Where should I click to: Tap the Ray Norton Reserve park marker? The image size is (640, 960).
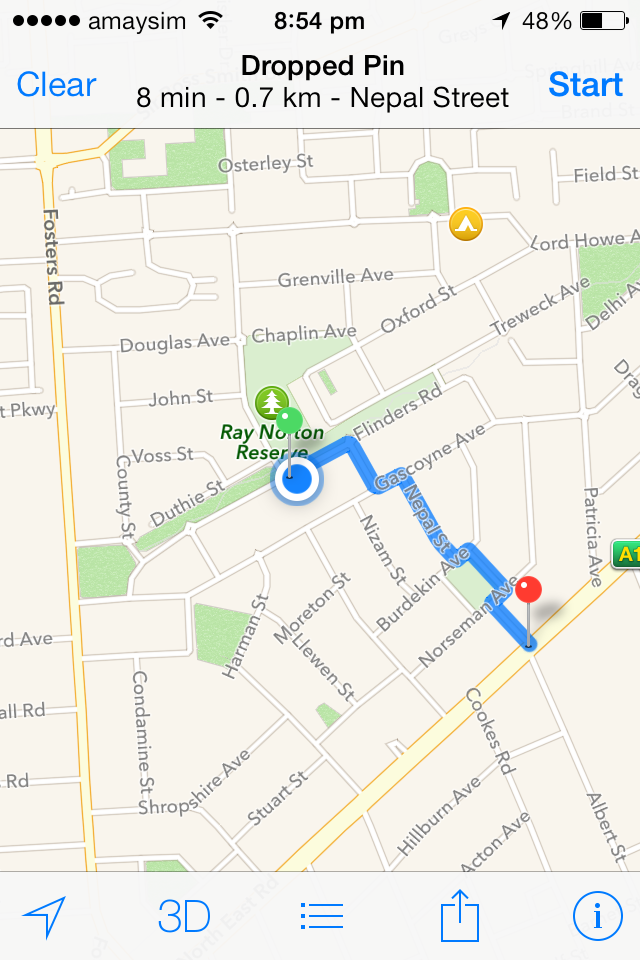270,402
